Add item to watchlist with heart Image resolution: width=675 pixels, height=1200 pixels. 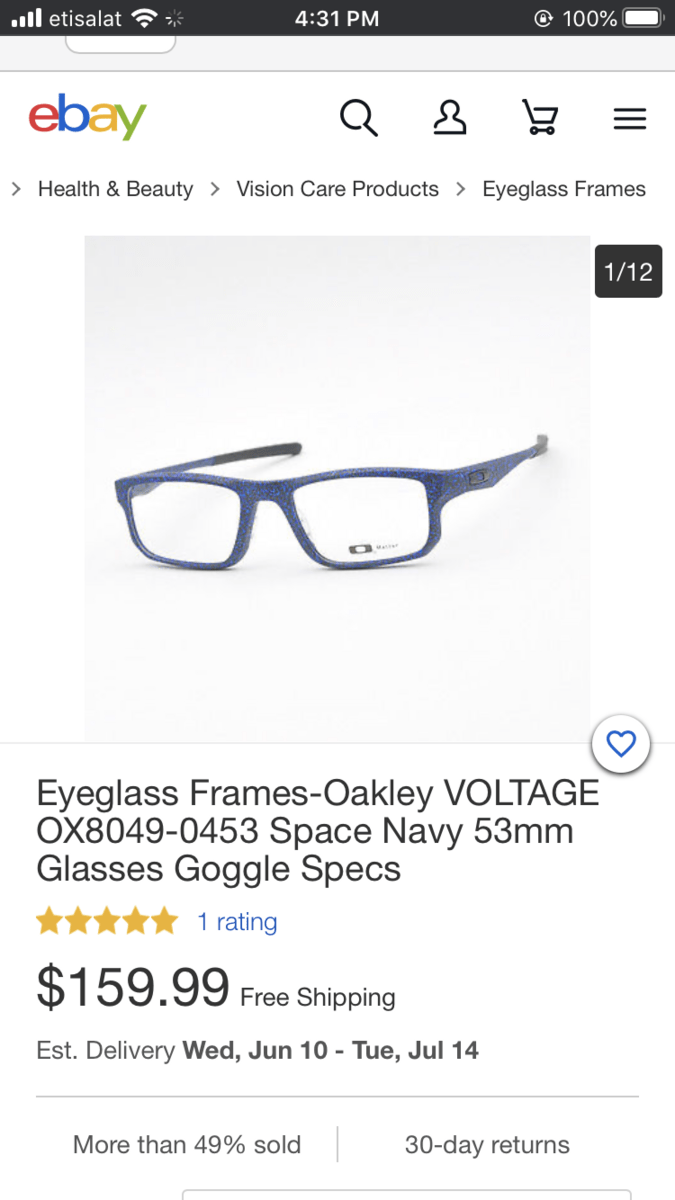pyautogui.click(x=621, y=744)
